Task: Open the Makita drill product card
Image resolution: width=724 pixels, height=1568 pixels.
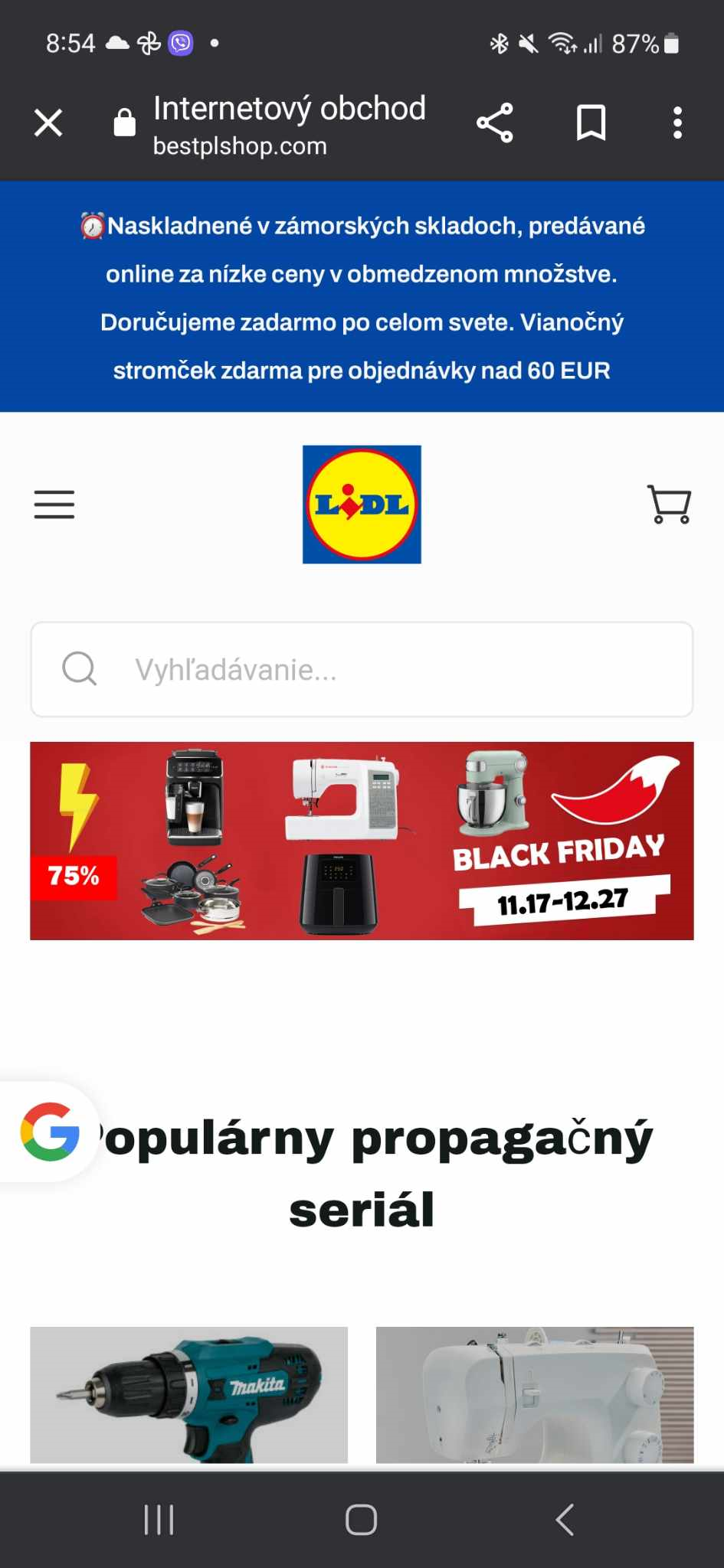Action: [188, 1393]
